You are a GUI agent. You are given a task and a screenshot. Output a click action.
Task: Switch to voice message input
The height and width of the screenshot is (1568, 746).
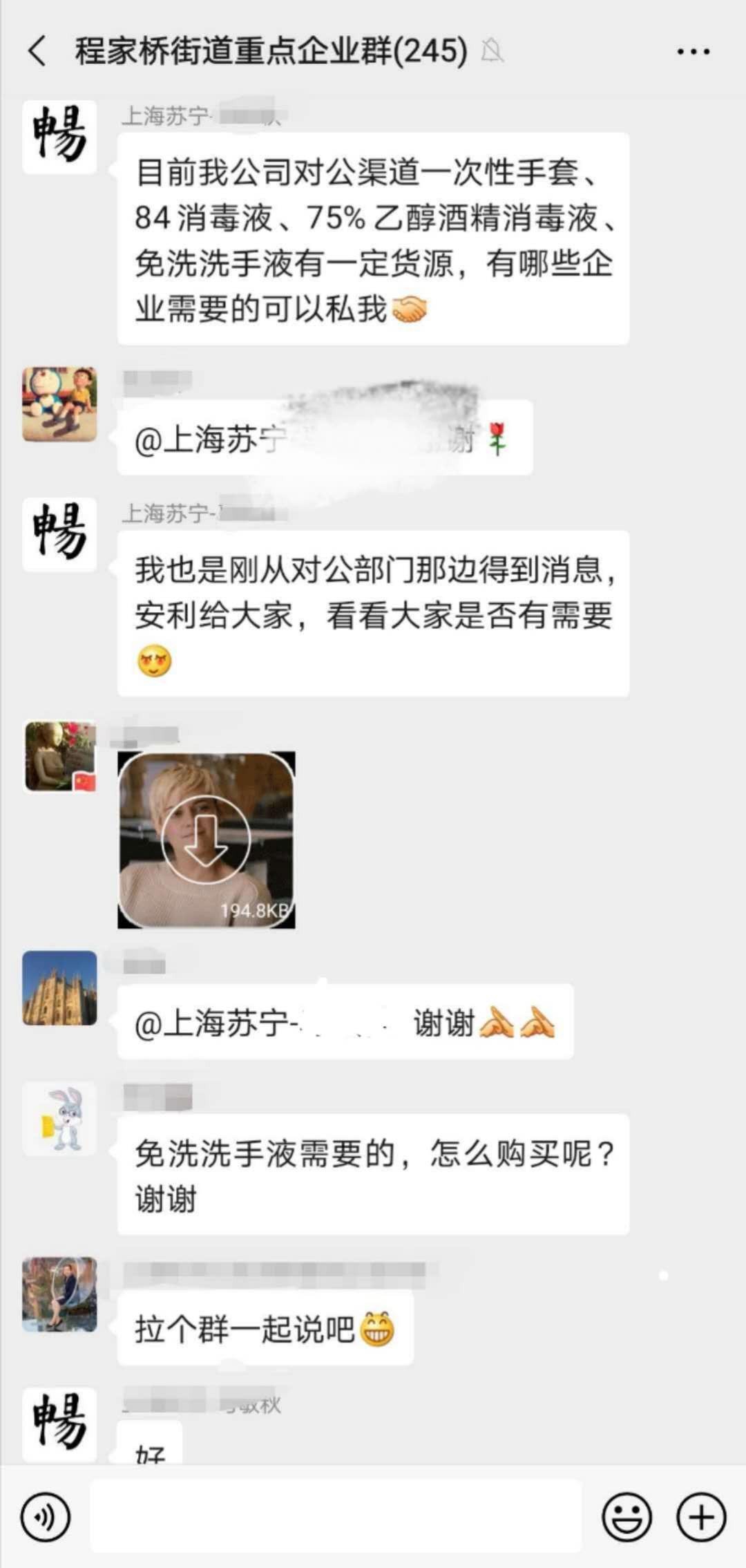click(45, 1518)
